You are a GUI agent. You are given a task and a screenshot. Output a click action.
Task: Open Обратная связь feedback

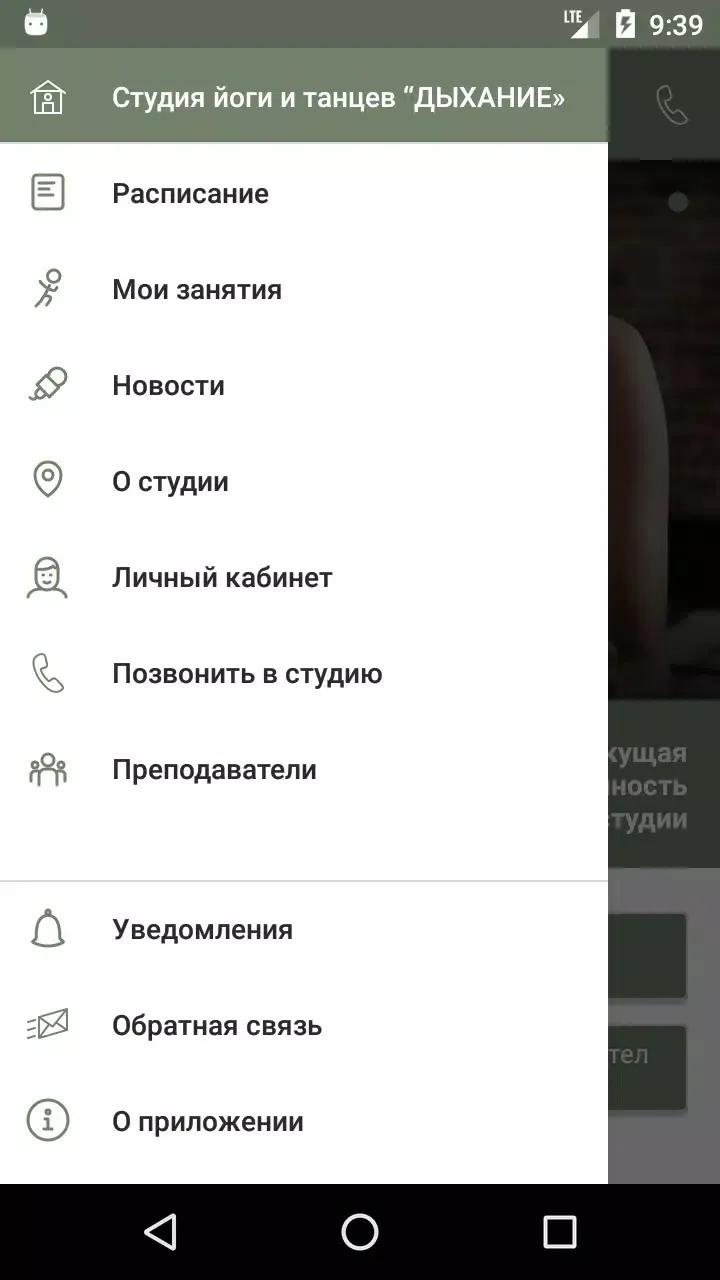pyautogui.click(x=304, y=1025)
